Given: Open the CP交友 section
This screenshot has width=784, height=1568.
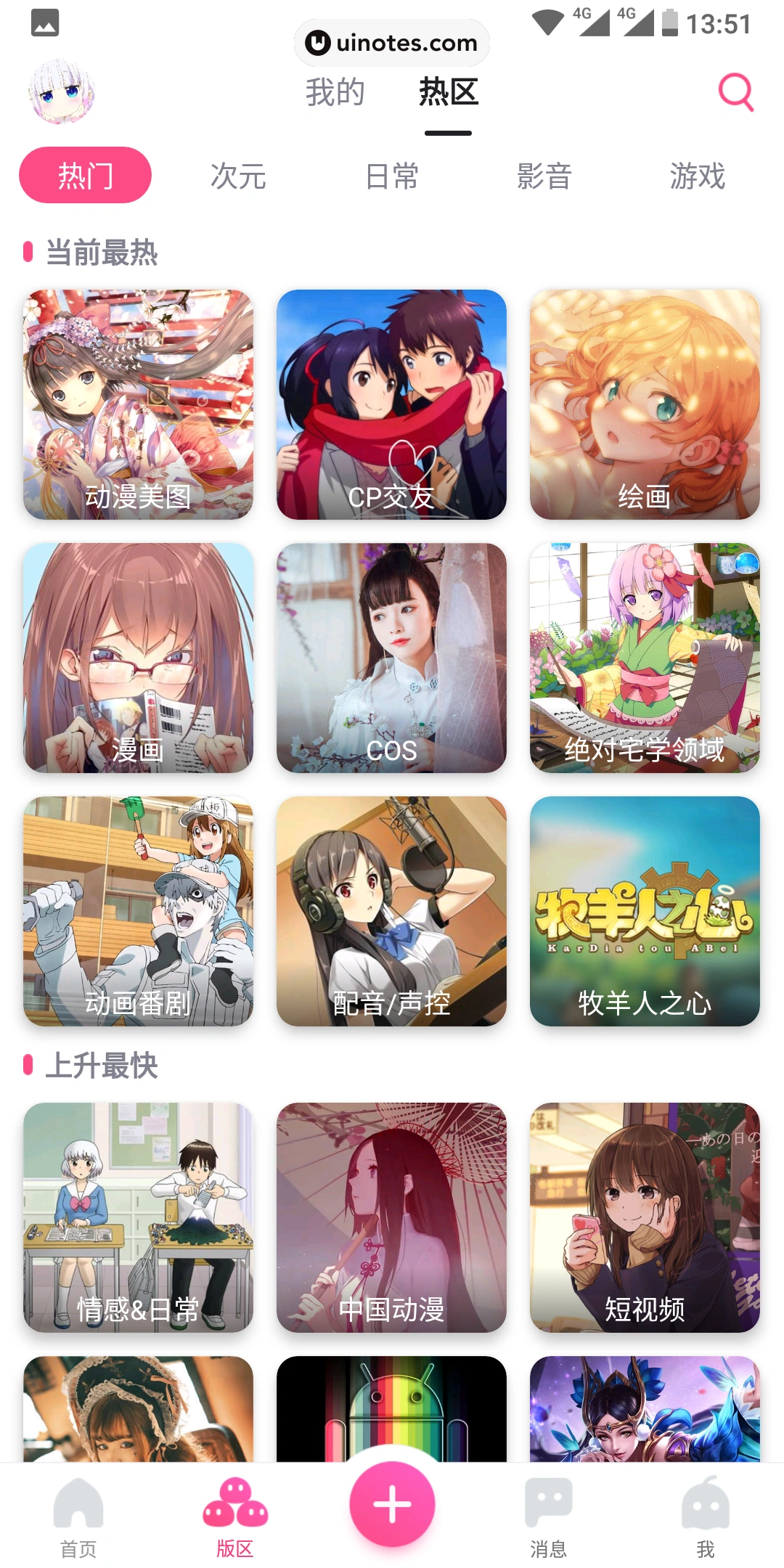Looking at the screenshot, I should (x=391, y=404).
